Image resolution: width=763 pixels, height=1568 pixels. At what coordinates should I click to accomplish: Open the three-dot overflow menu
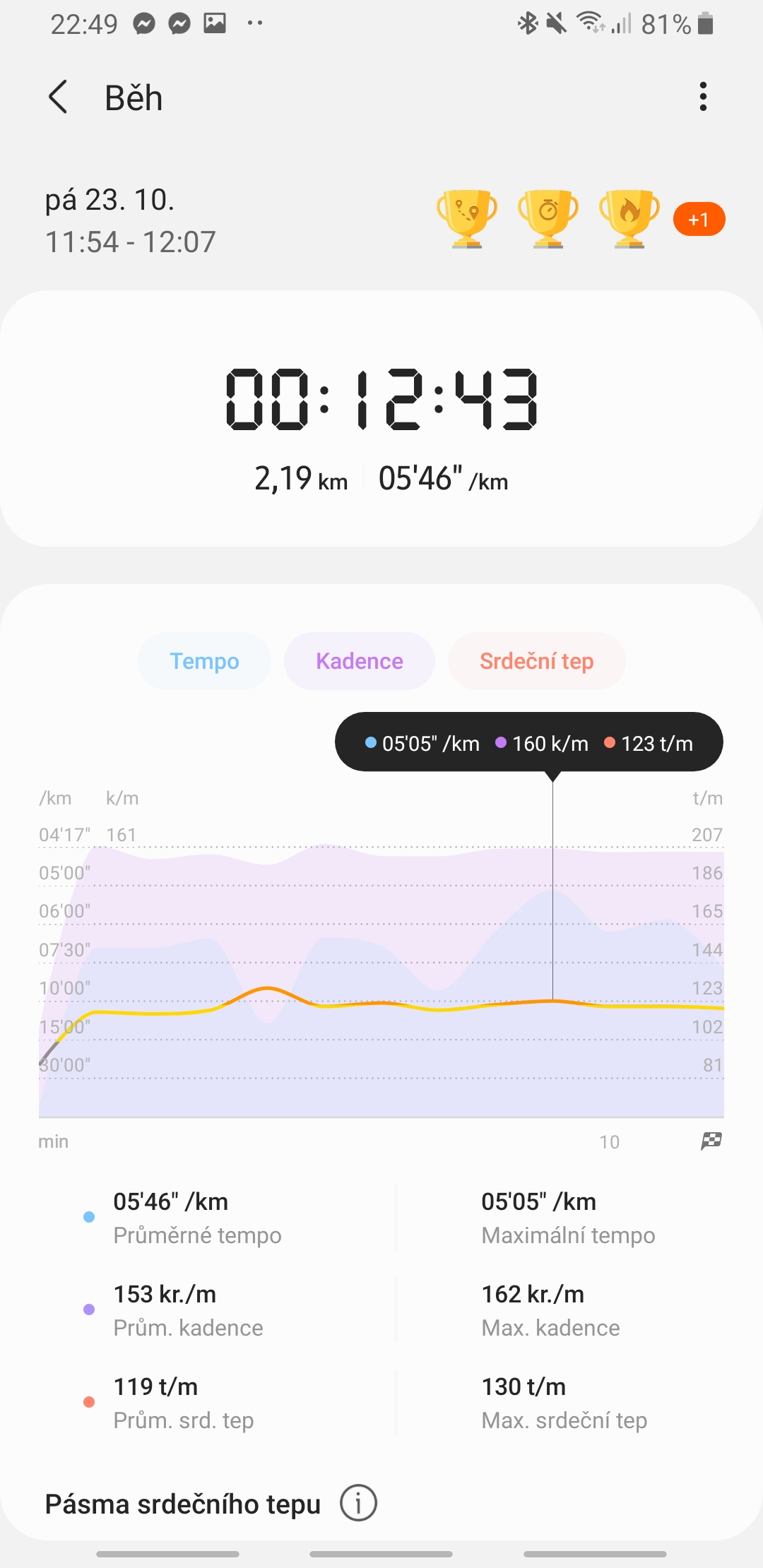(x=703, y=97)
